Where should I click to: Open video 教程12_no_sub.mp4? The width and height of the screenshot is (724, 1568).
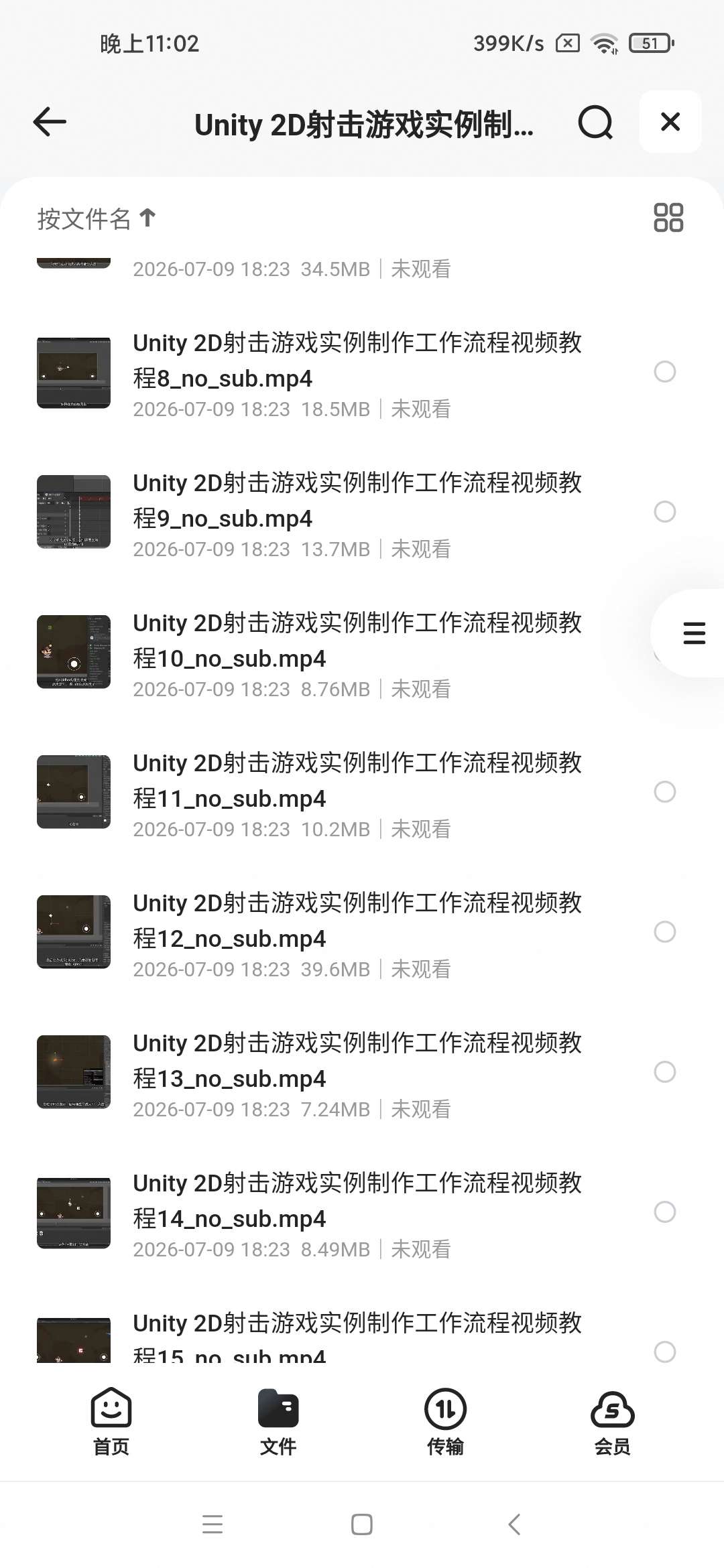tap(357, 933)
